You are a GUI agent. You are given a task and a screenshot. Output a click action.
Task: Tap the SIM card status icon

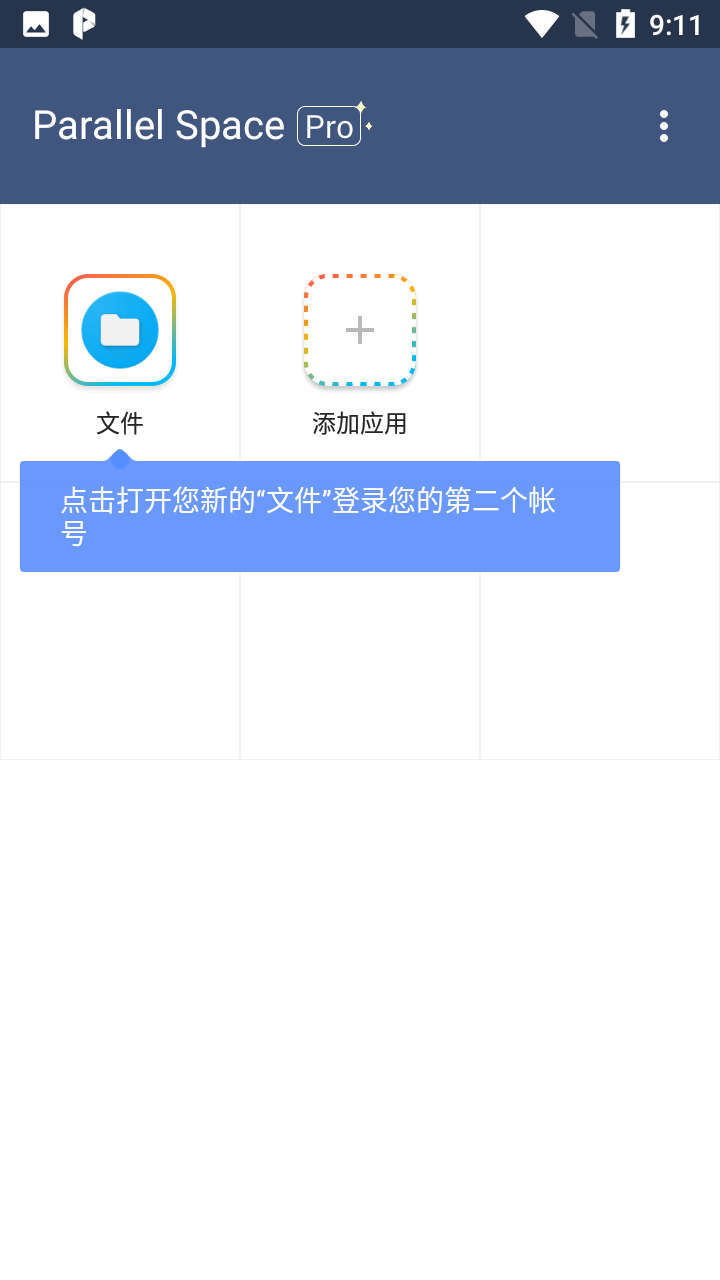click(x=585, y=23)
